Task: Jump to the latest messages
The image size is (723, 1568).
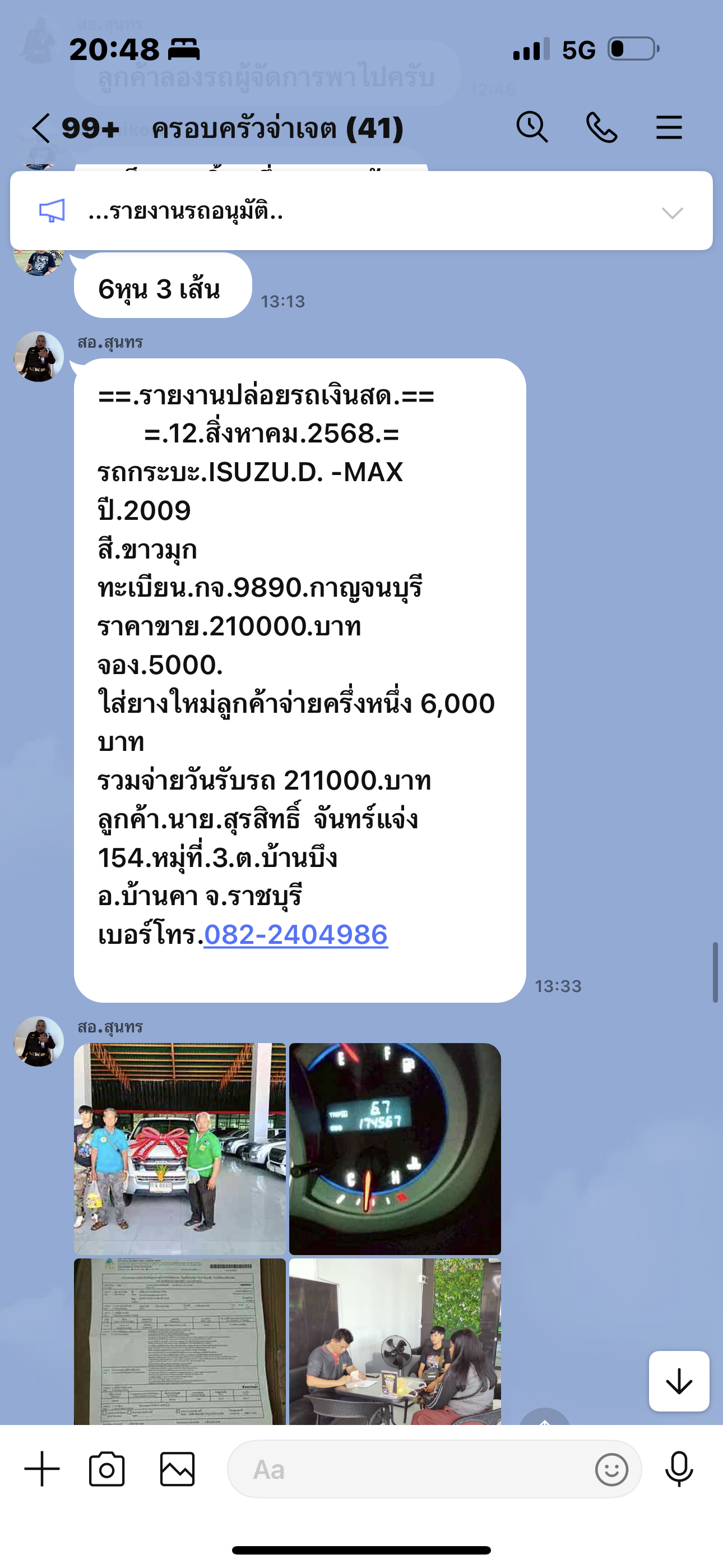Action: click(679, 1381)
